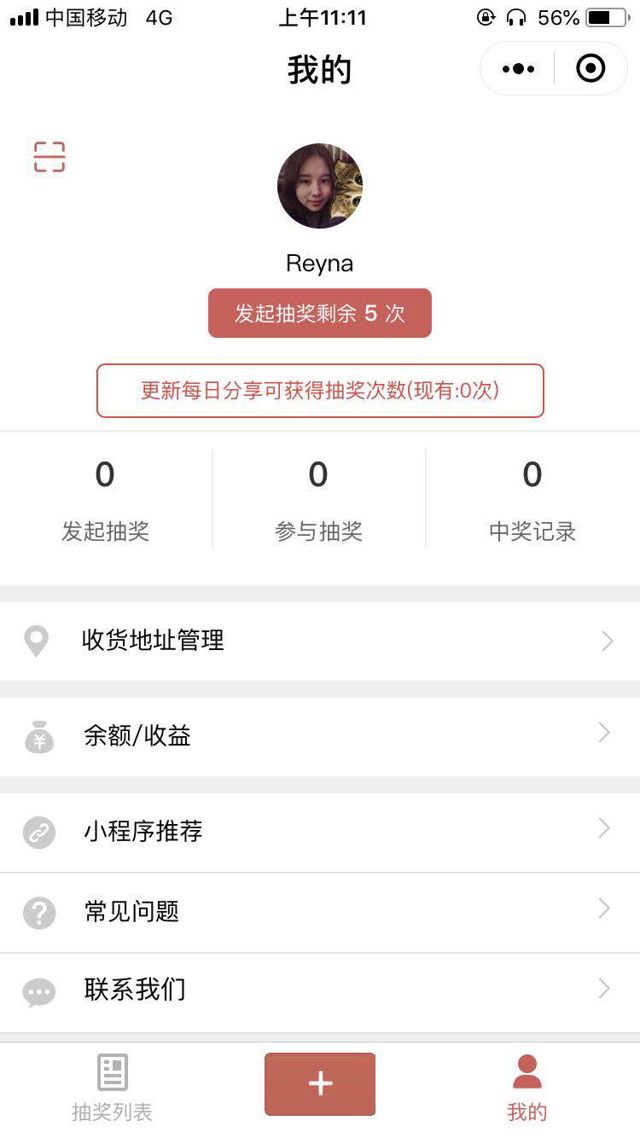This screenshot has height=1138, width=640.
Task: Tap the 更新每日分享可获得抽奖次数 button
Action: 319,390
